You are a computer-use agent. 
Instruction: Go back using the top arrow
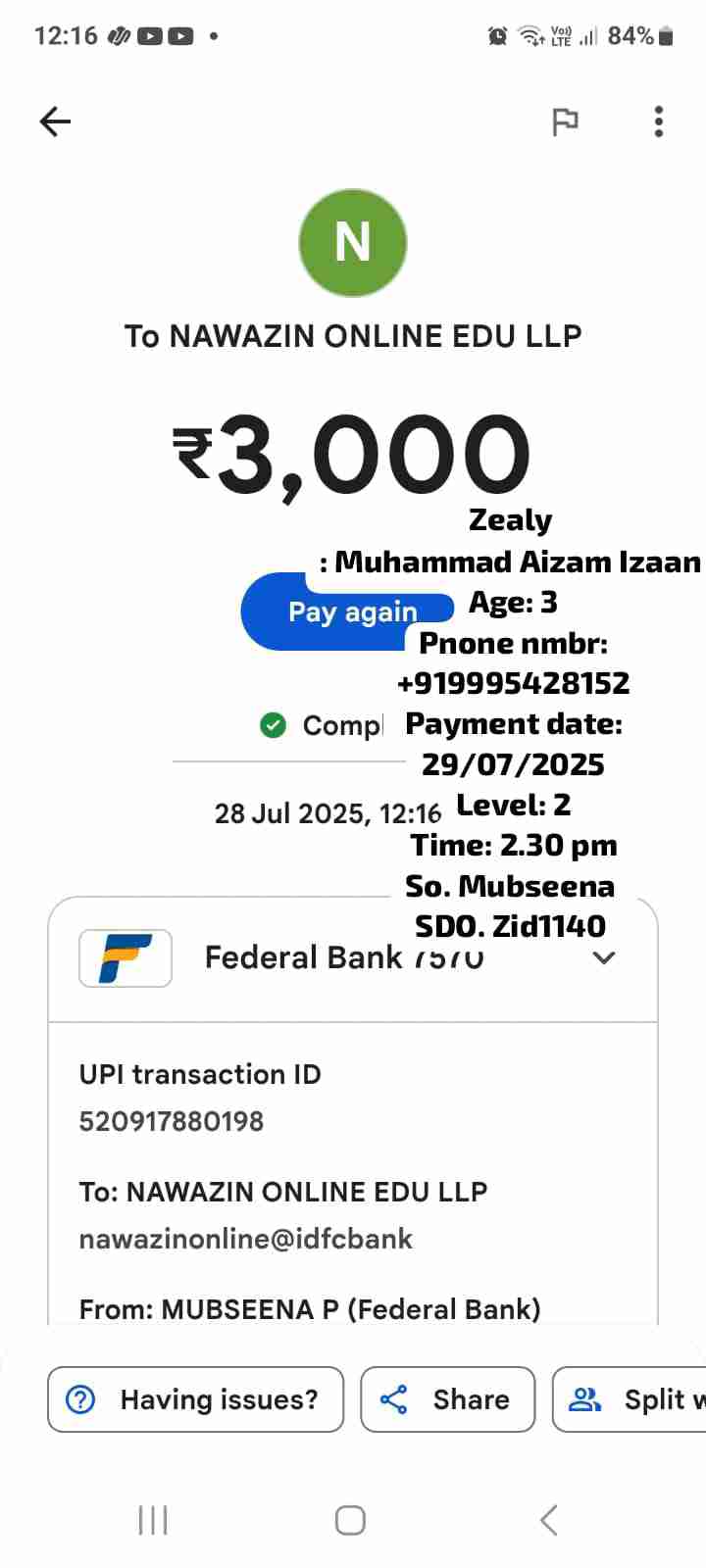click(56, 122)
